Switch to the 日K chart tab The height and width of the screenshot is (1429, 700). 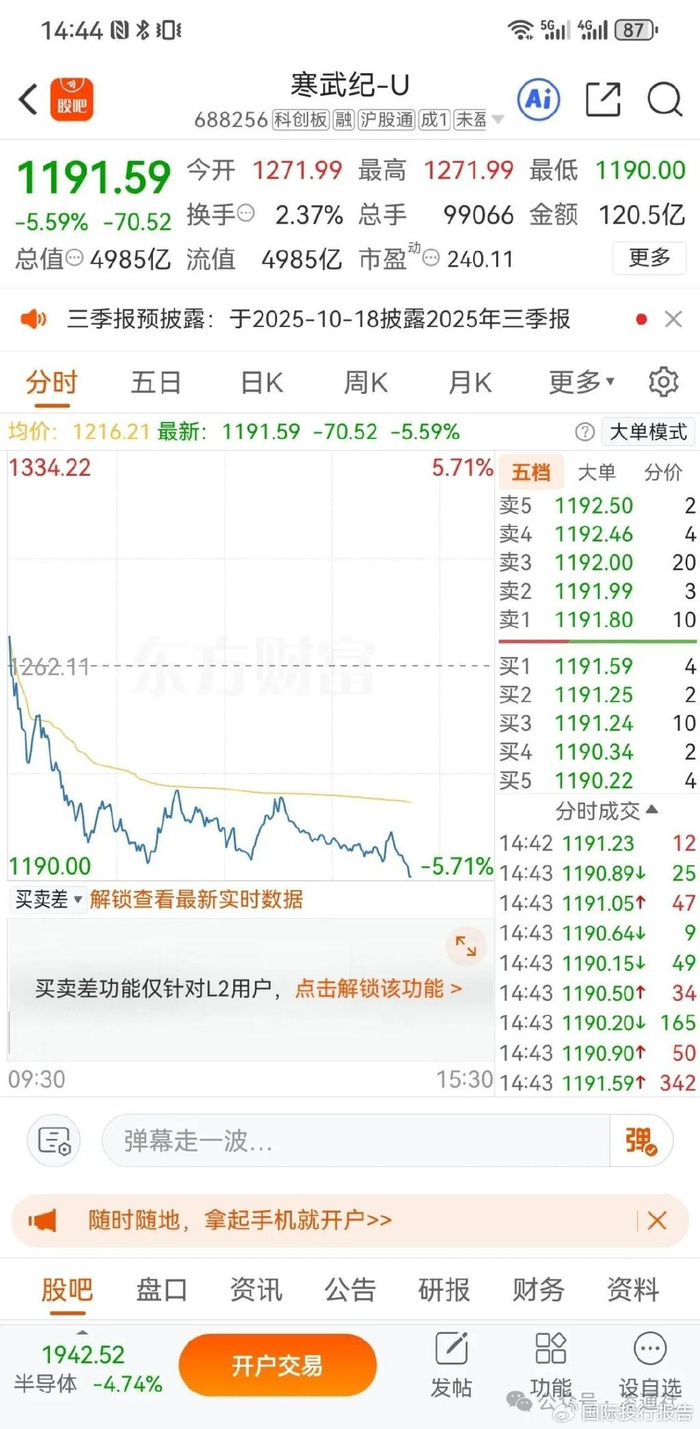(262, 382)
